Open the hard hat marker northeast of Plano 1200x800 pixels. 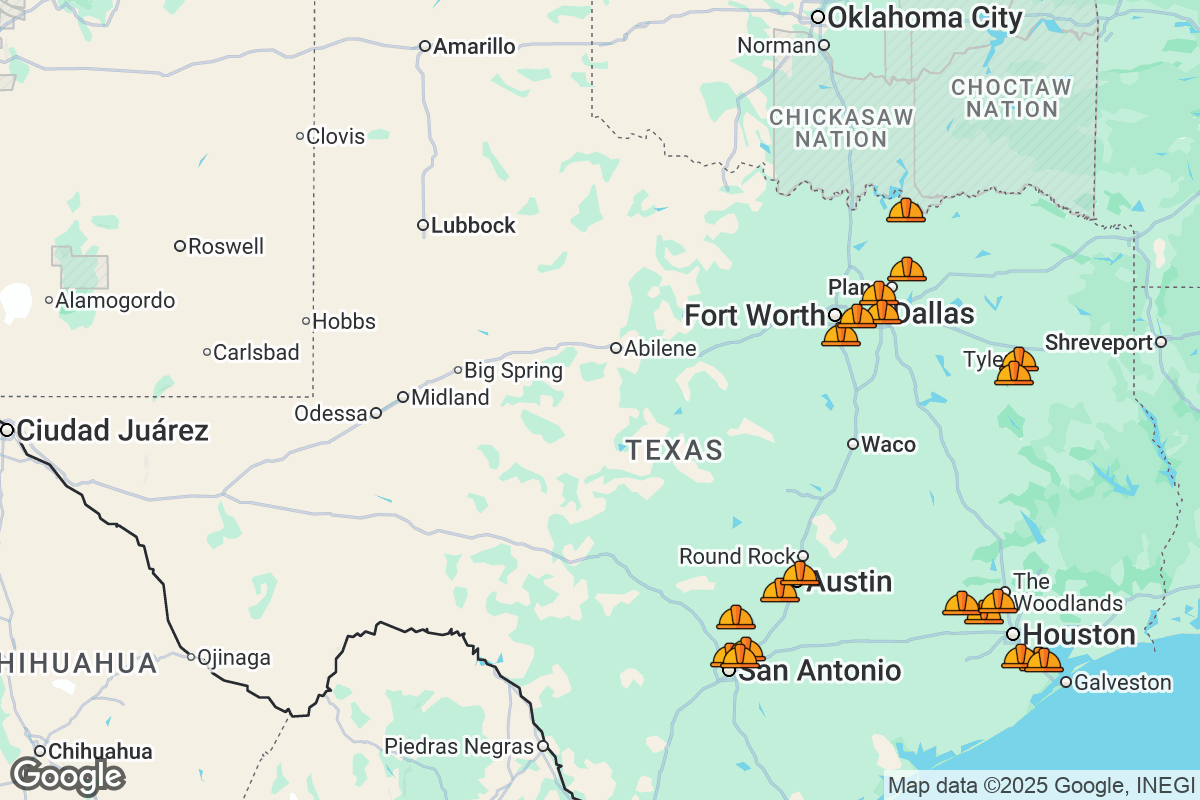907,270
